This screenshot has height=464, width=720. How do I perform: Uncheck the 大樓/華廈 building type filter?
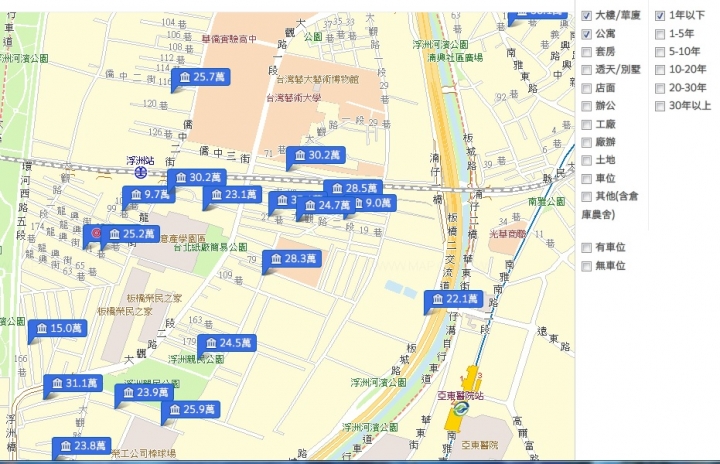[587, 16]
